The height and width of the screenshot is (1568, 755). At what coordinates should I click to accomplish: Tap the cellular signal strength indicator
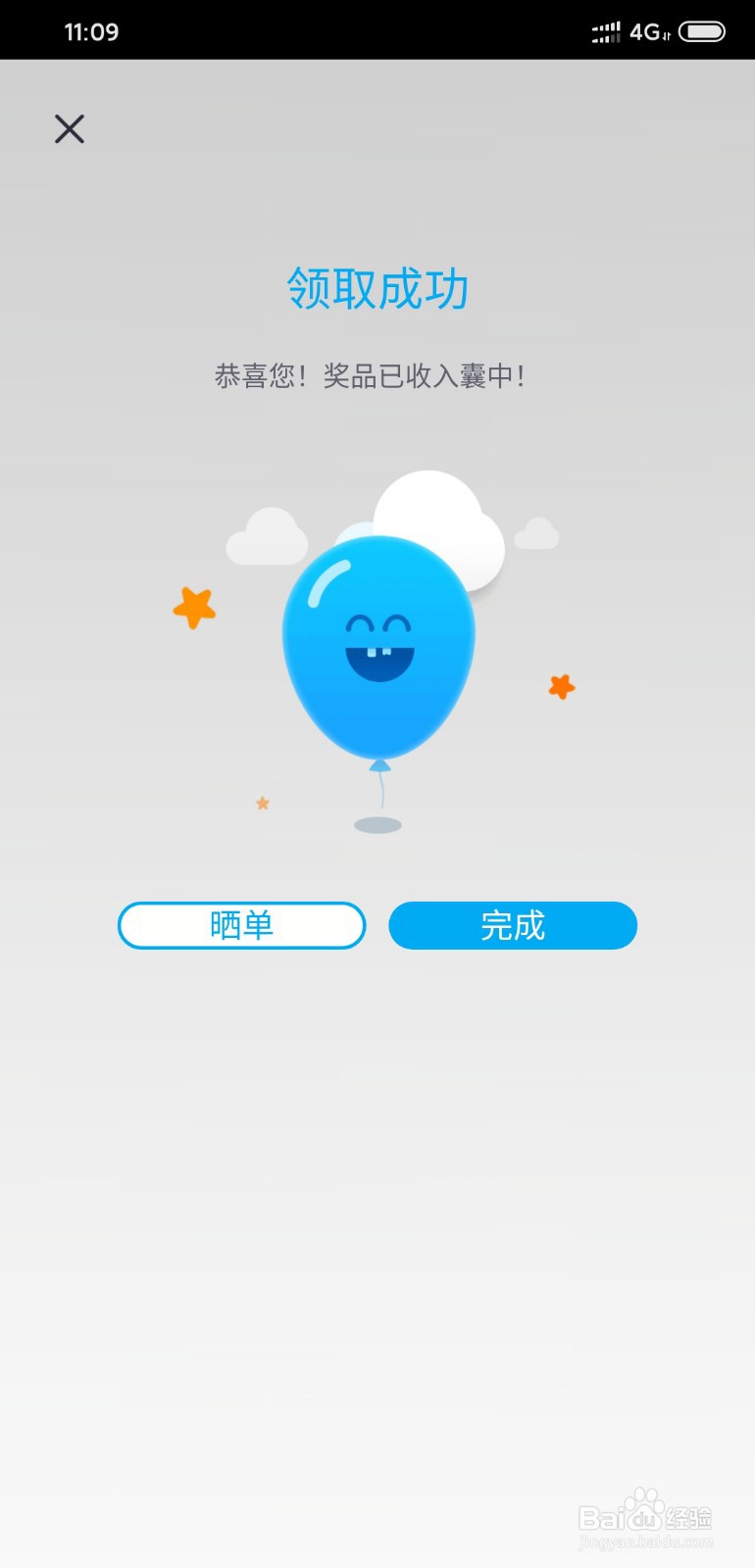click(606, 31)
